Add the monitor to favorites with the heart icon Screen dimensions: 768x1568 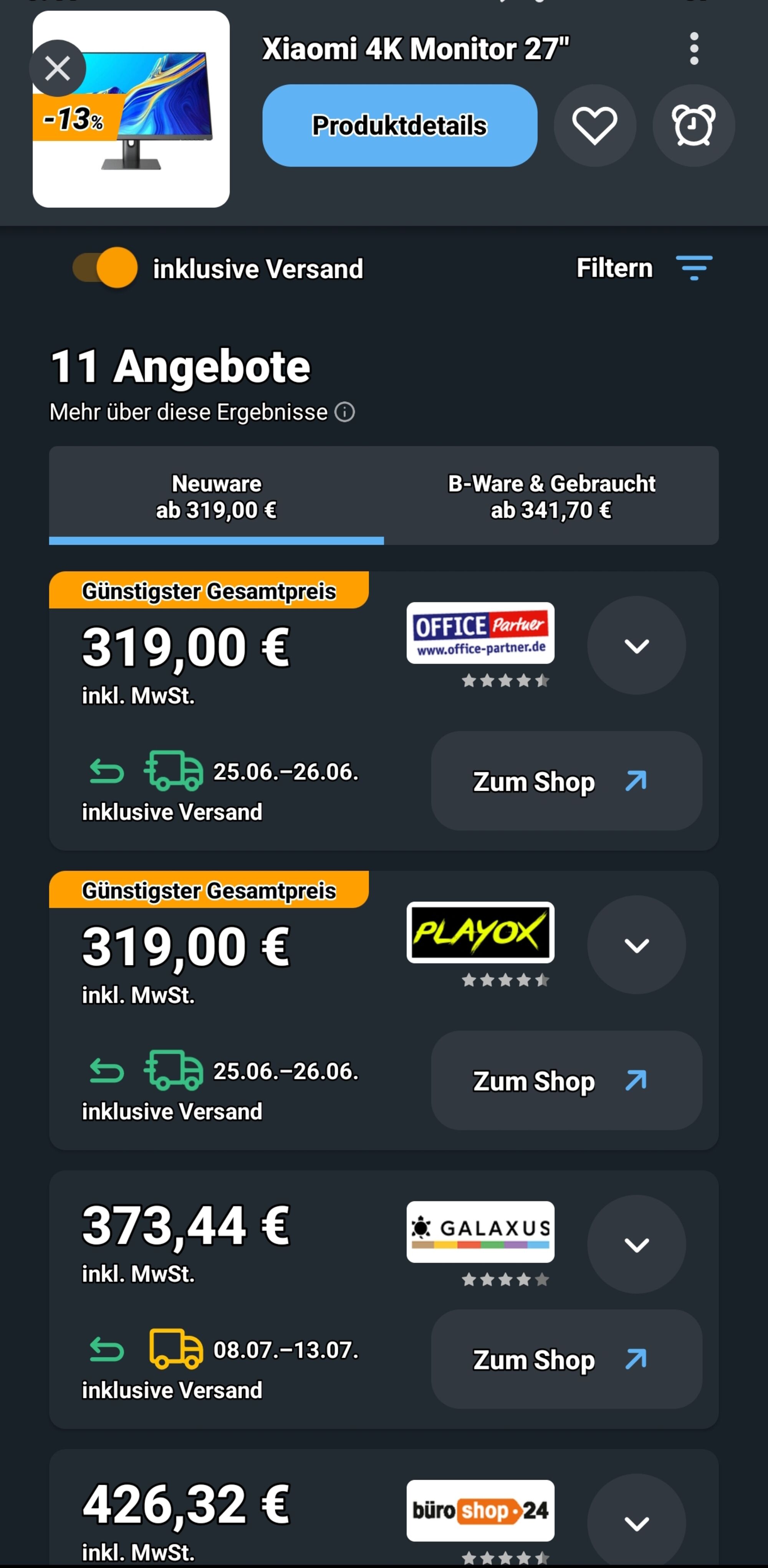[x=594, y=126]
